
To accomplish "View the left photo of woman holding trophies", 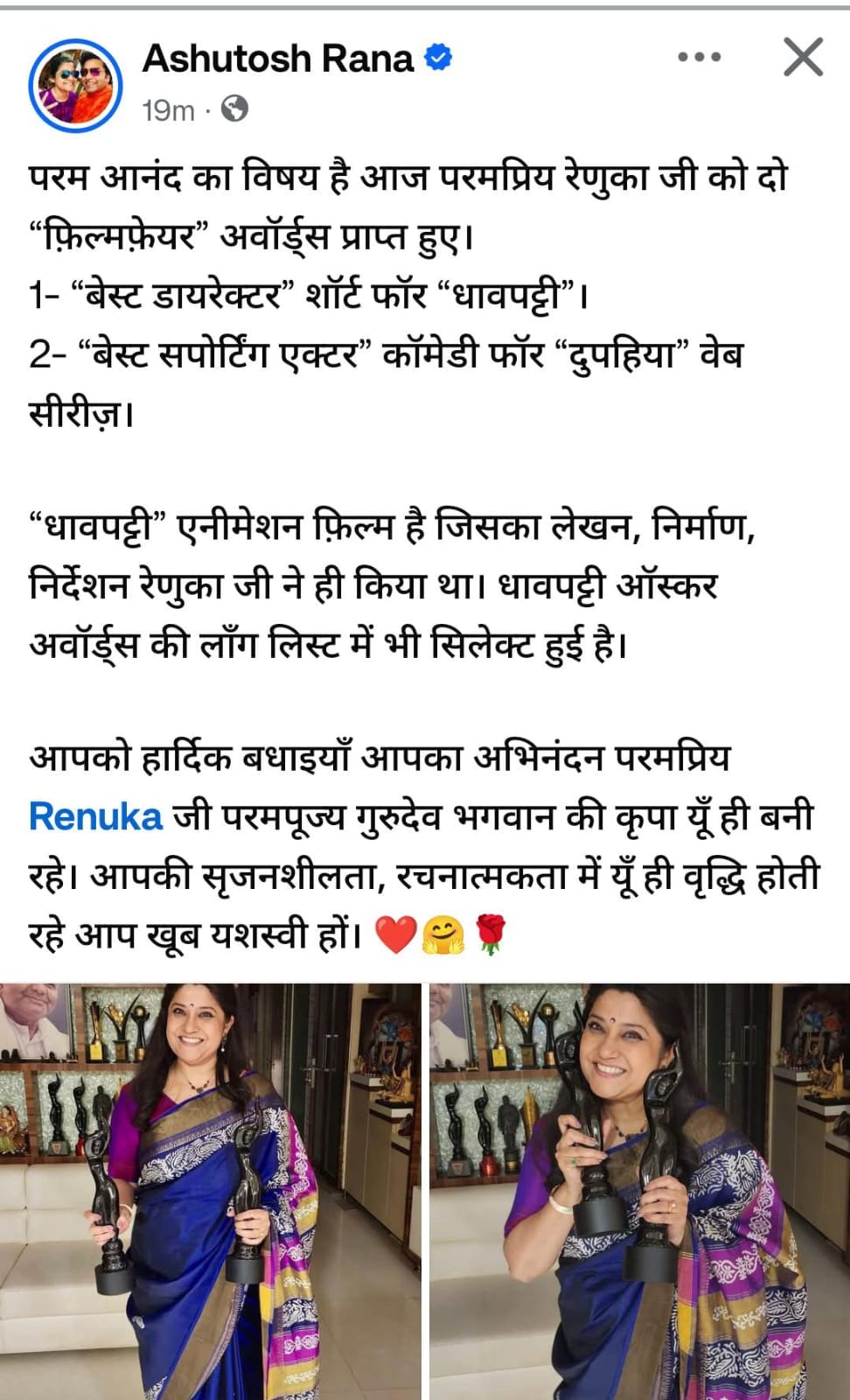I will (x=211, y=1190).
